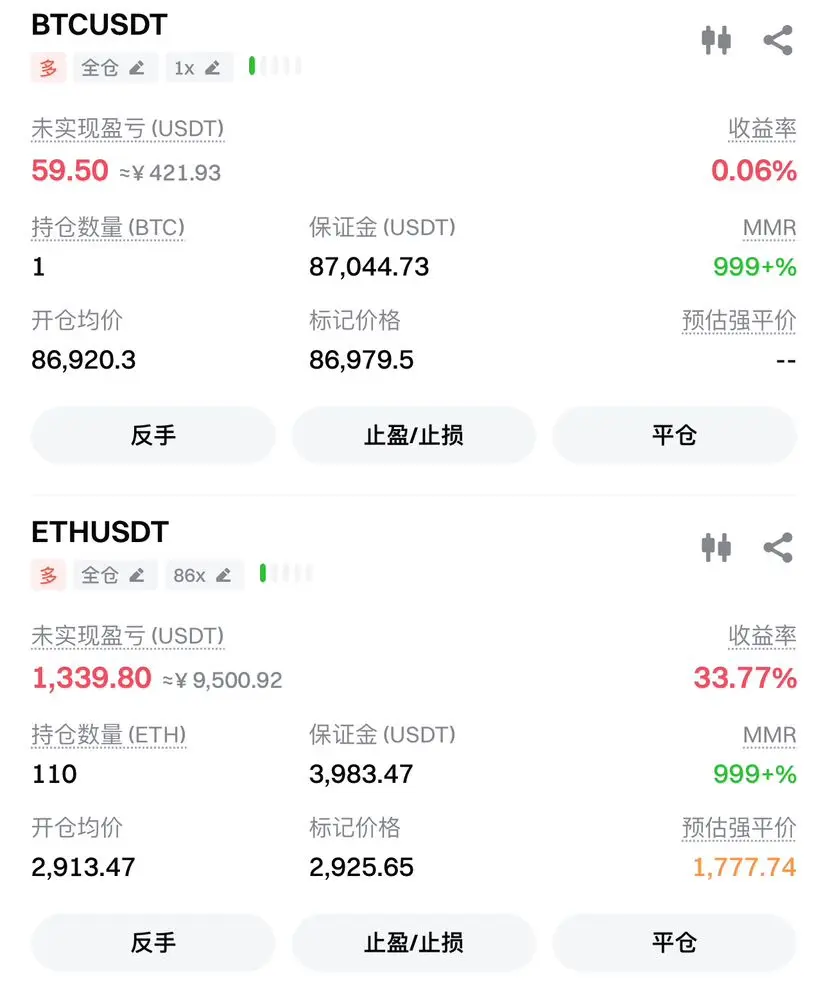The image size is (828, 982).
Task: Share the ETHUSDT position
Action: coord(777,548)
